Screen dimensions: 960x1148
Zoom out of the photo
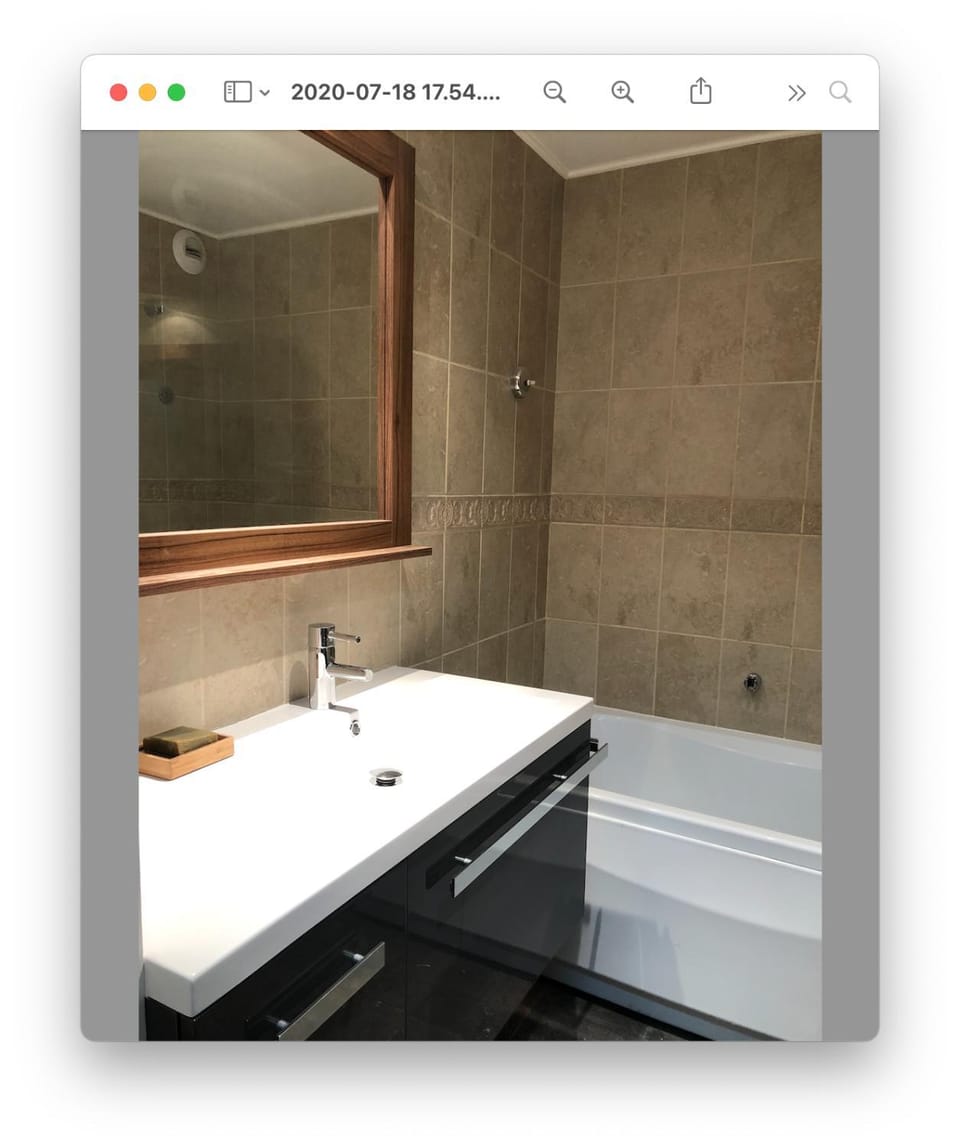(554, 92)
